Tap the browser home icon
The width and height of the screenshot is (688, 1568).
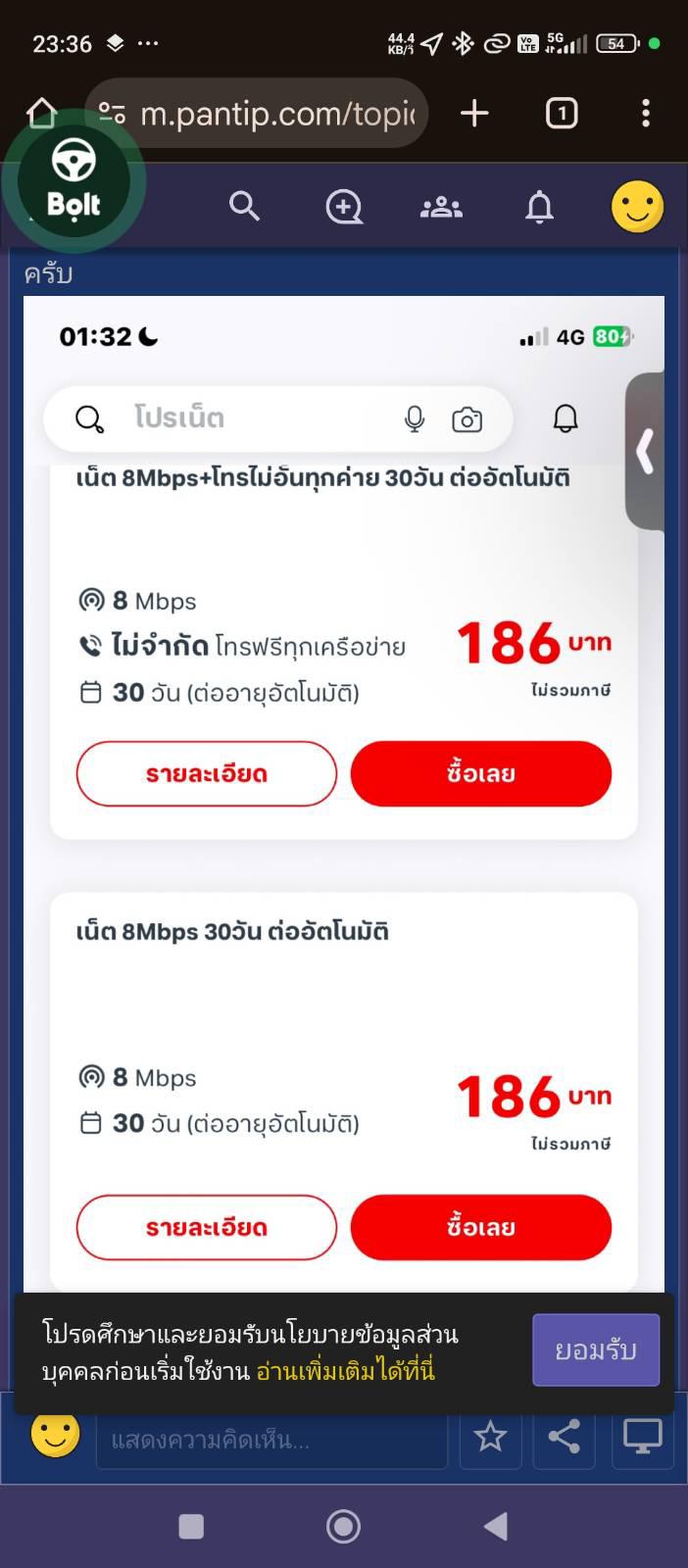coord(41,114)
